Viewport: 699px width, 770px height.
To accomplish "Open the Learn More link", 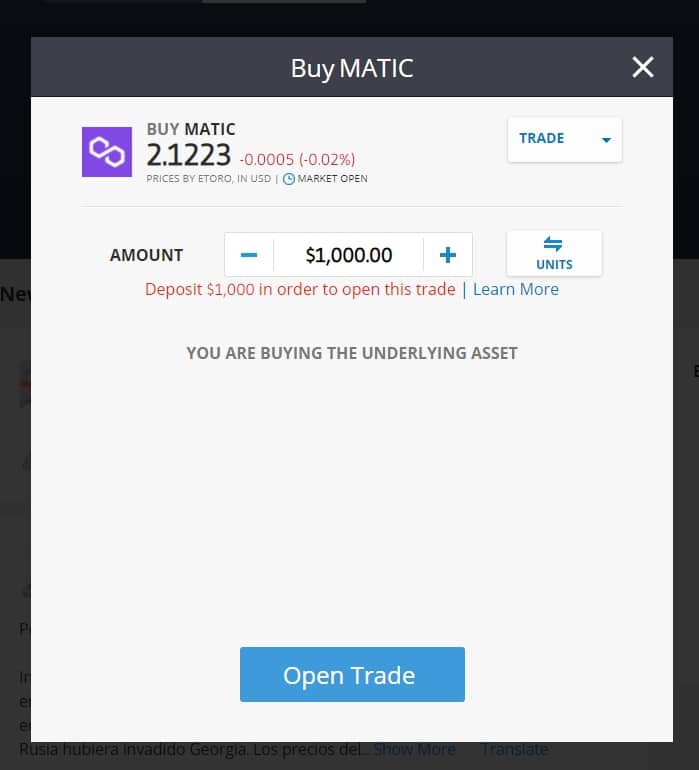I will [515, 289].
